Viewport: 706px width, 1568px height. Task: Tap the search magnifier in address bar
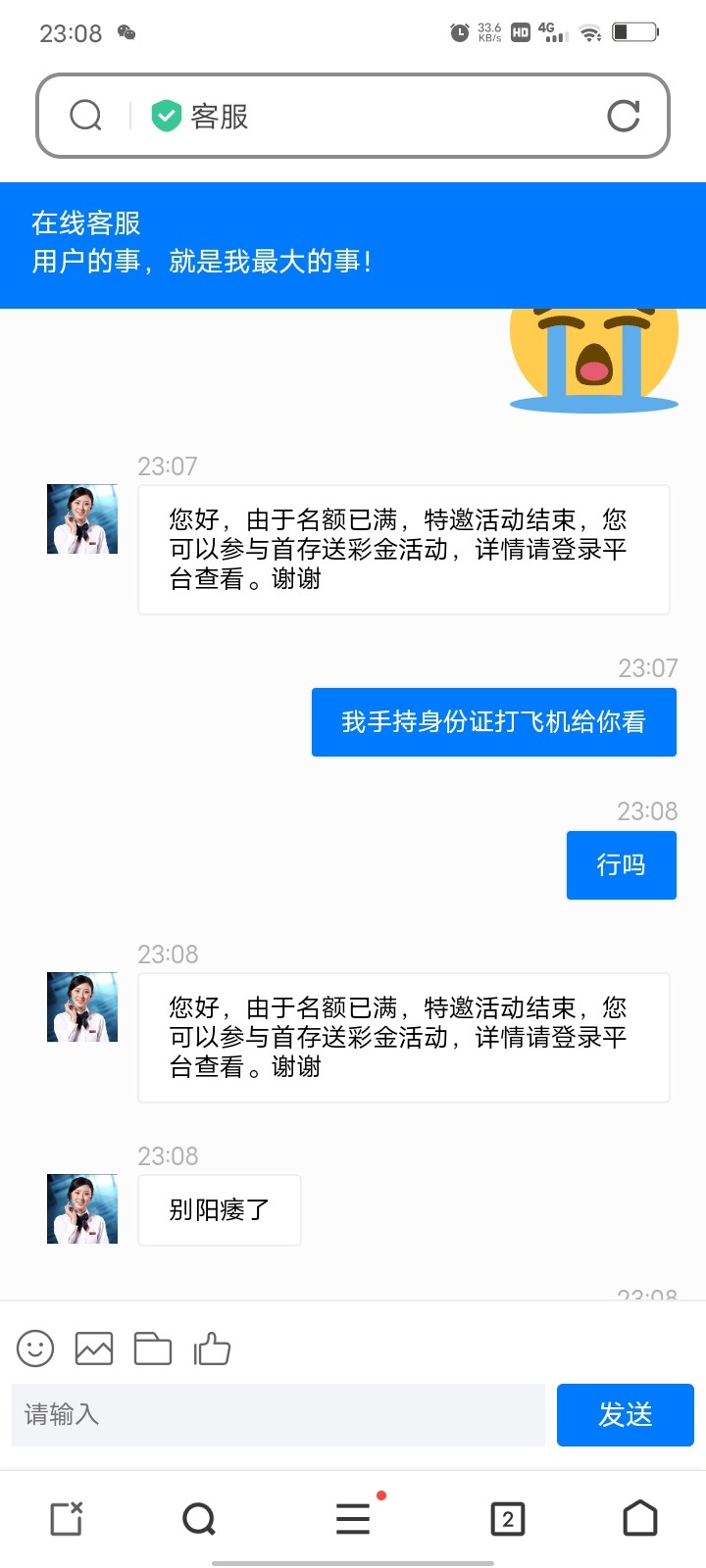[x=86, y=116]
